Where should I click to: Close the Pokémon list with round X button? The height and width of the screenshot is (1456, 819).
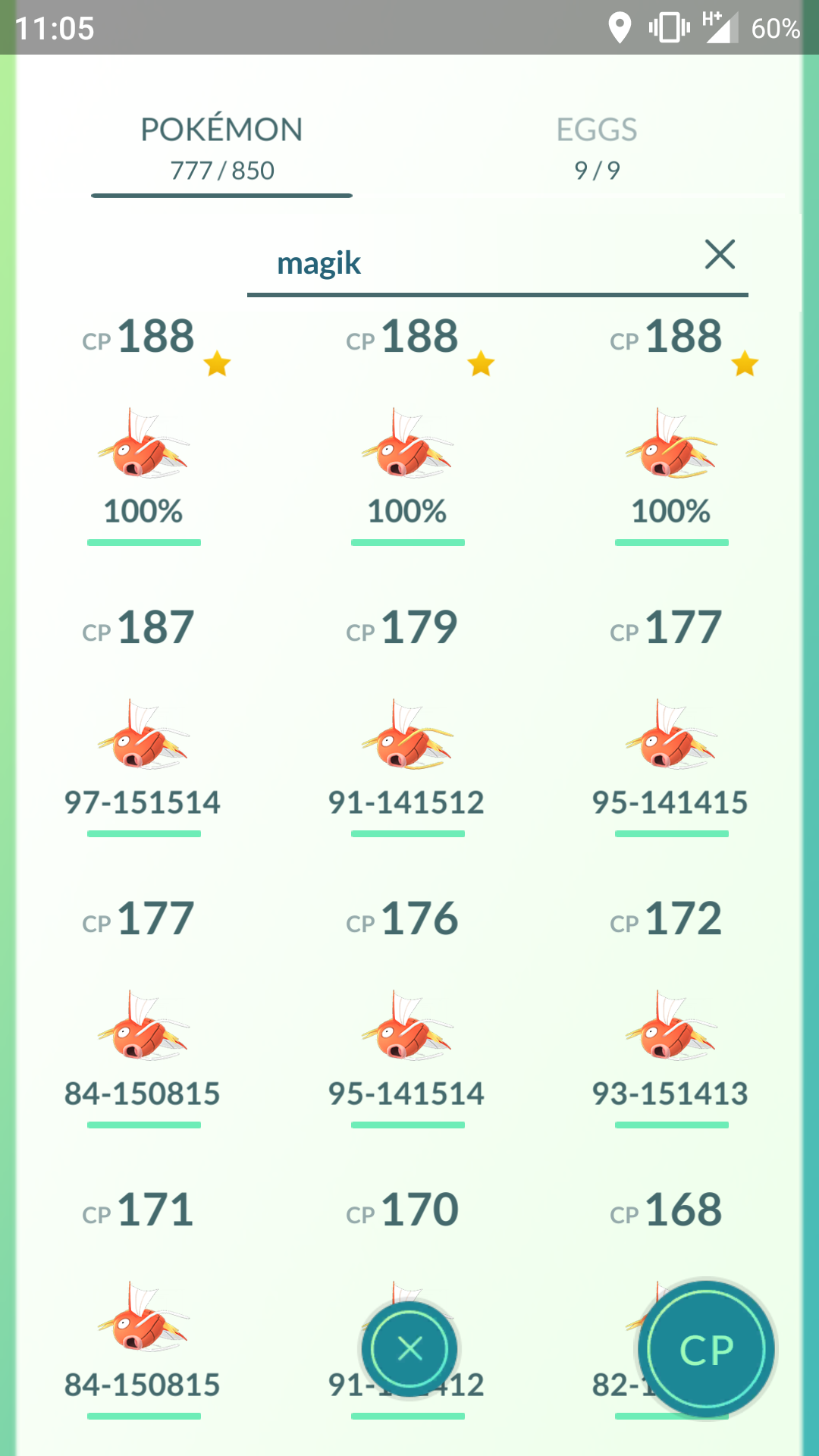click(x=409, y=1349)
